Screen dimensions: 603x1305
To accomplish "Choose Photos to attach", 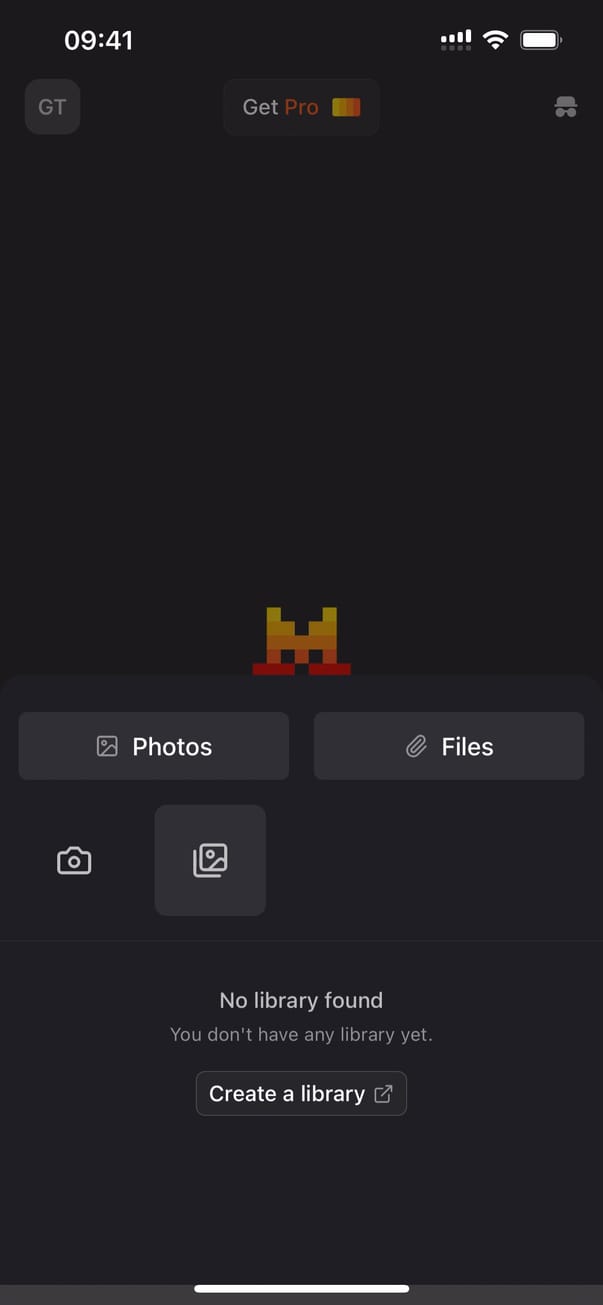I will click(154, 746).
